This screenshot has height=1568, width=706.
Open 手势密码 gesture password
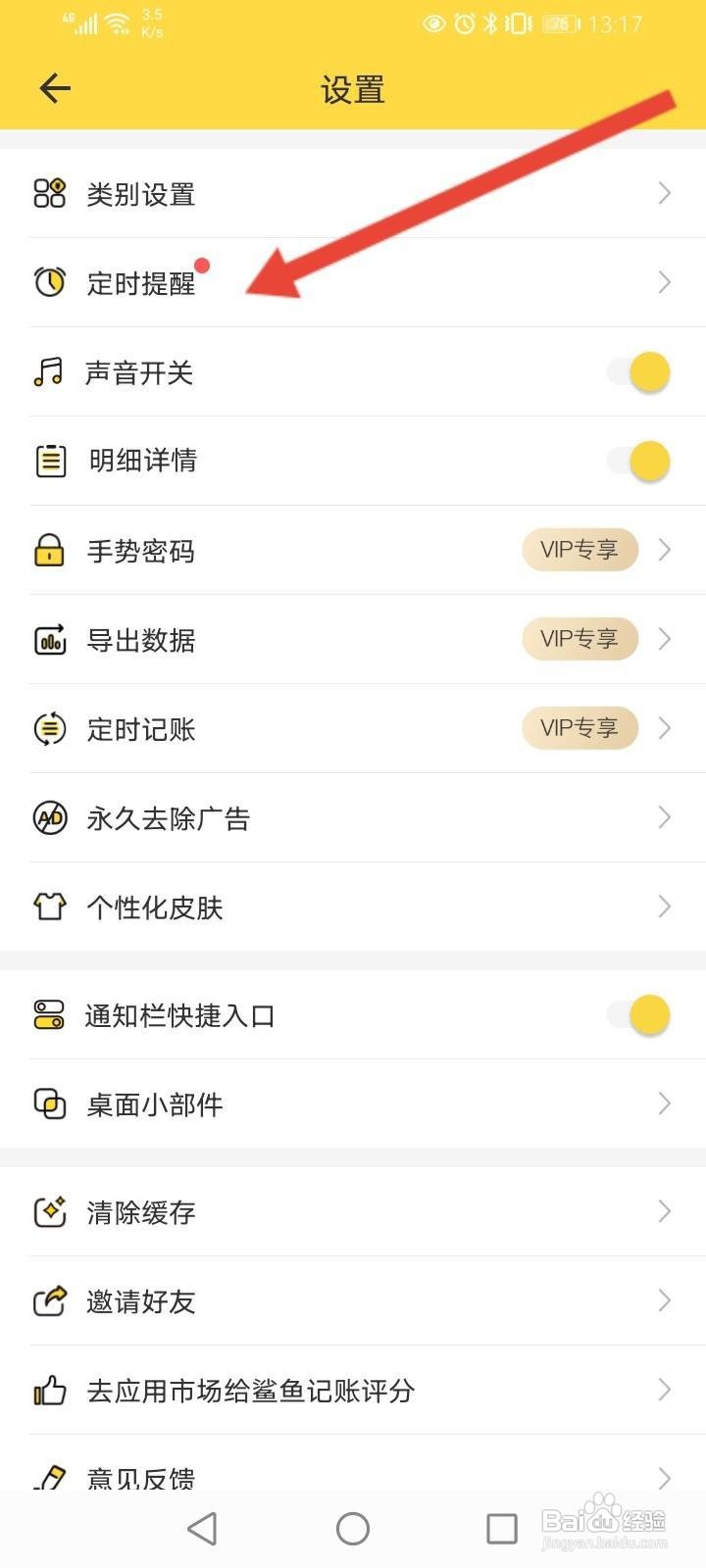tap(353, 551)
